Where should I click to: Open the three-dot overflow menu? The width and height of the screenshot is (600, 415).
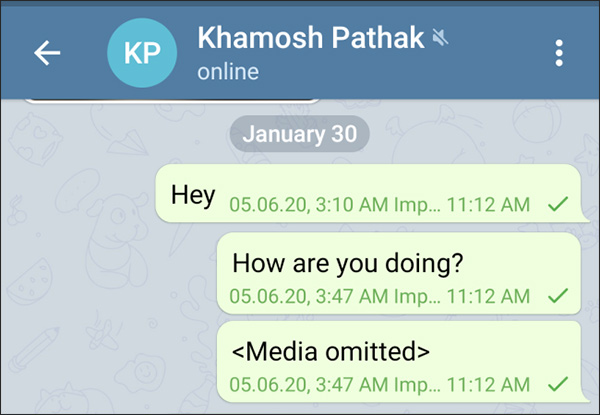click(559, 53)
